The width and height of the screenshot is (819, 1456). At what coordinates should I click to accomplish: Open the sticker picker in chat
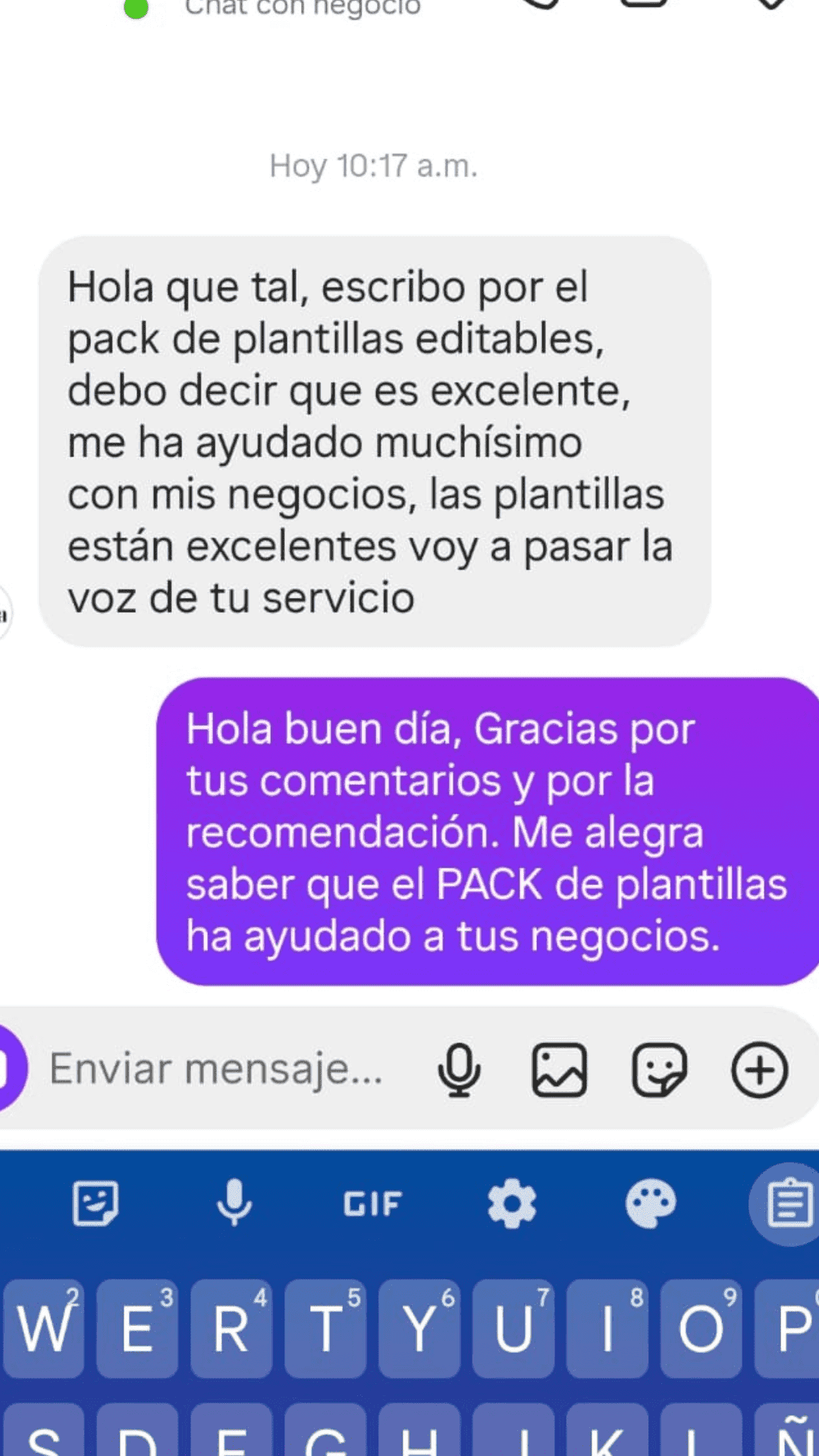659,1070
